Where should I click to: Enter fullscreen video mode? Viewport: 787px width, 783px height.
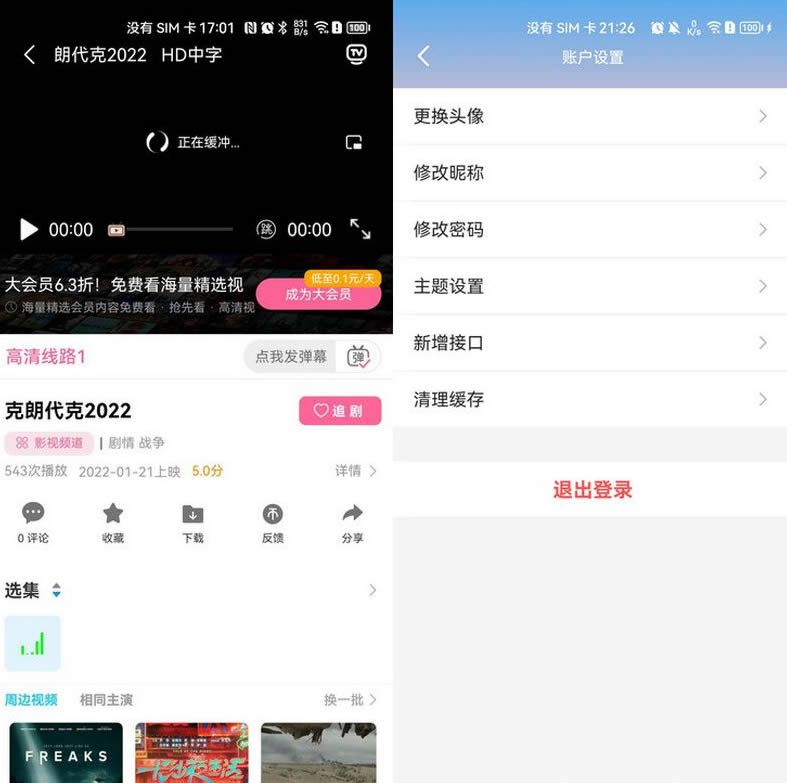click(360, 229)
